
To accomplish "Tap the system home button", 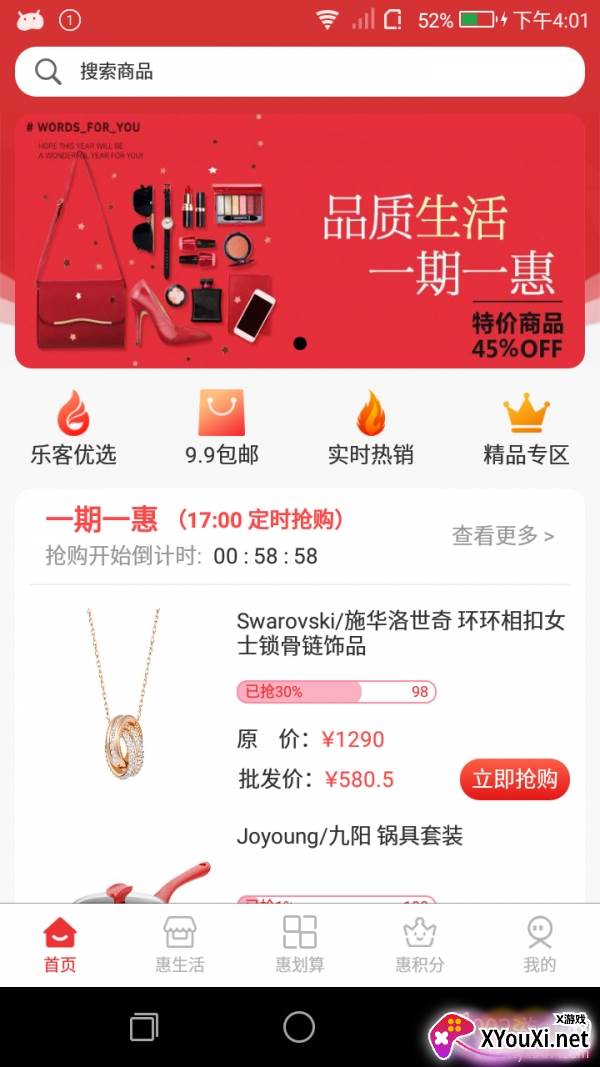I will (299, 1026).
